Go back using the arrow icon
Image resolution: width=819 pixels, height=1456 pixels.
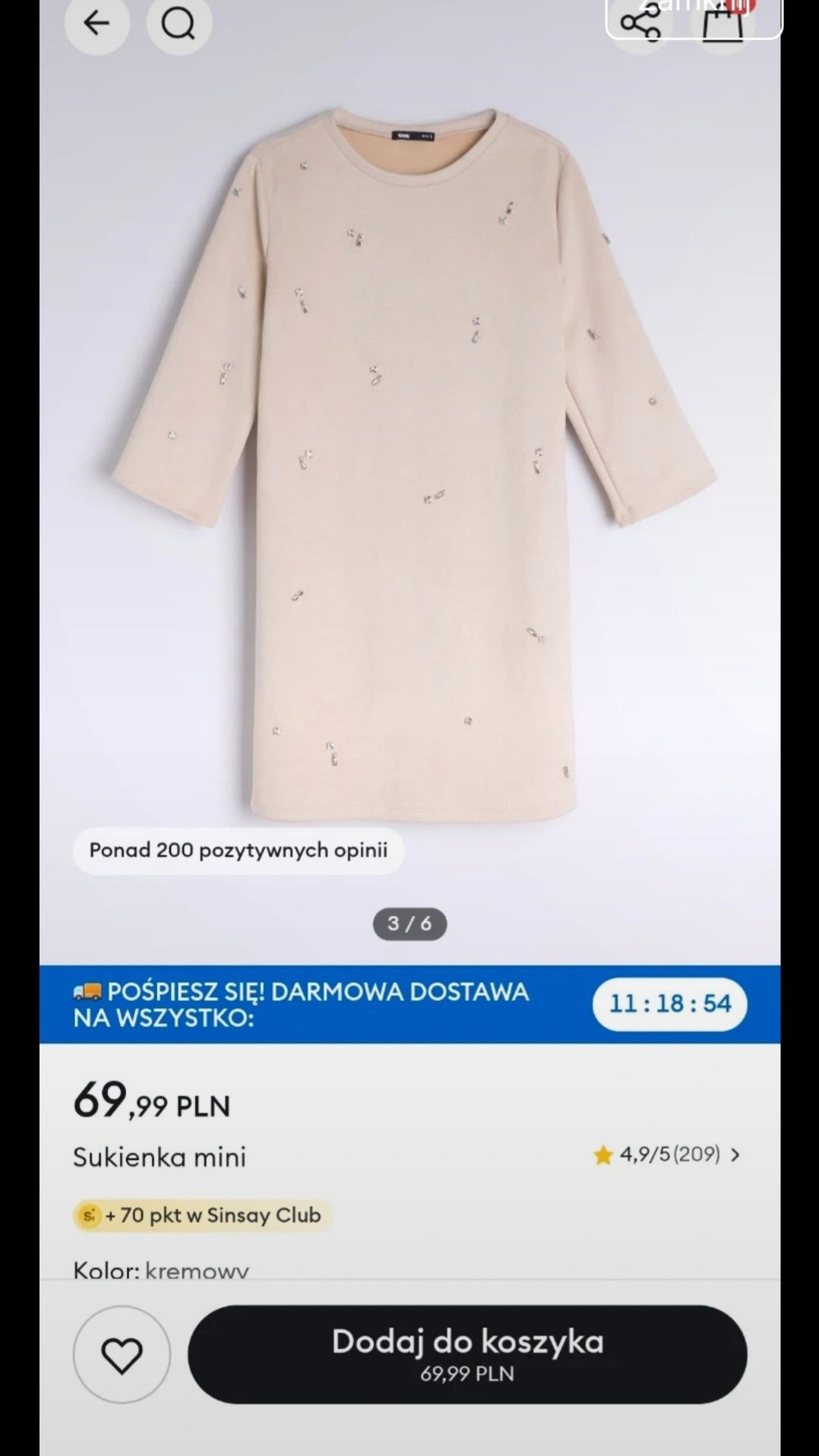point(96,24)
